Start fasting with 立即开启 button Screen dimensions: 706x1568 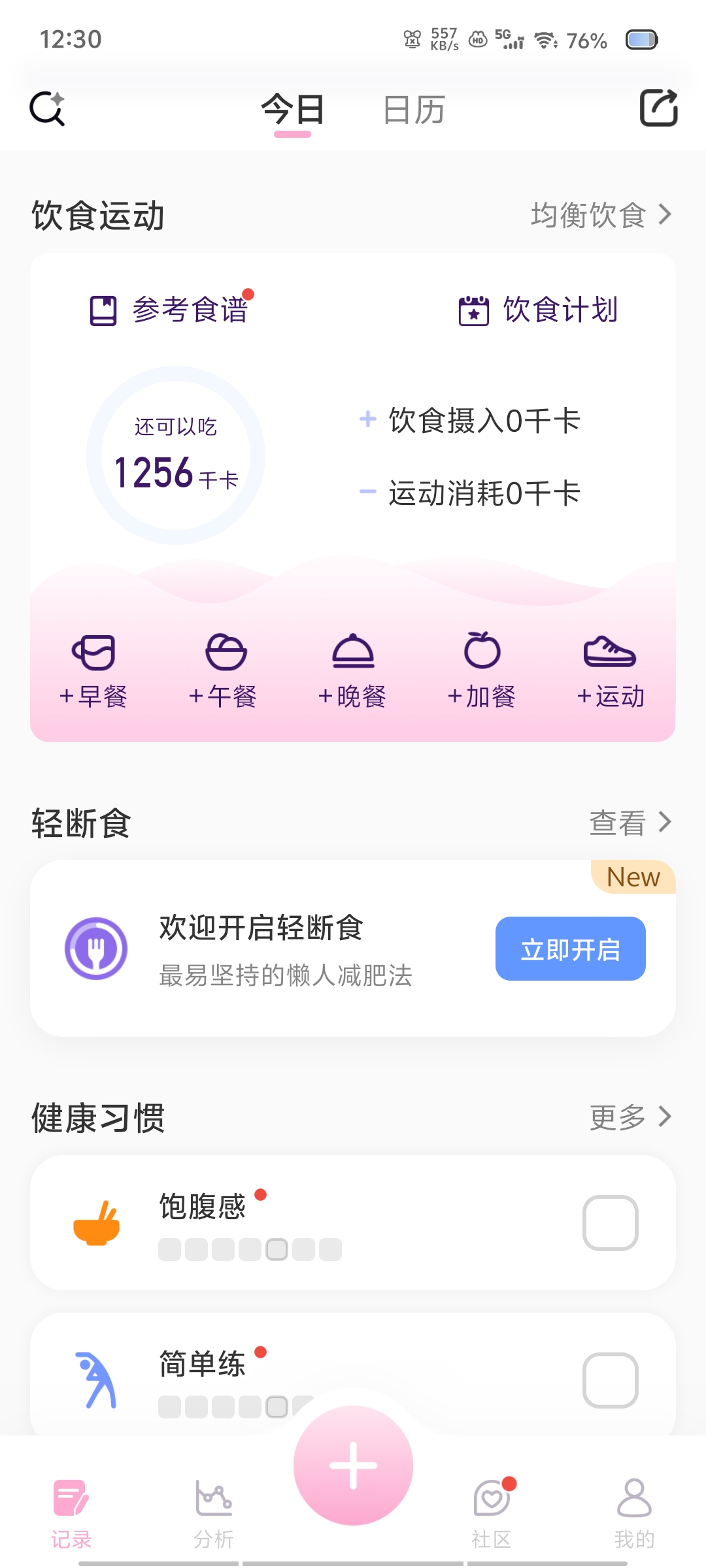coord(570,949)
